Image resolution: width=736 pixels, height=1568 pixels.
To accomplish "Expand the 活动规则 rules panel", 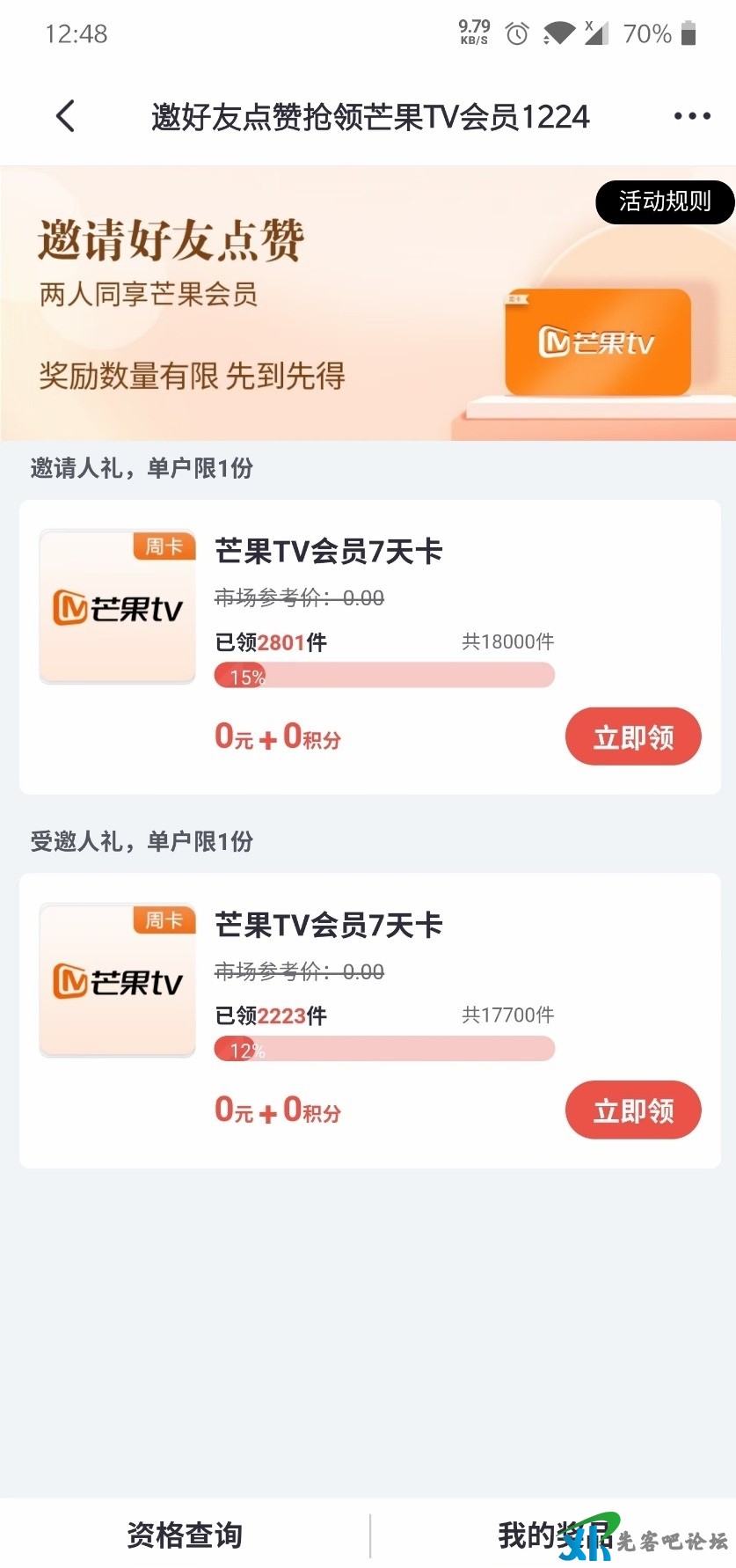I will [x=665, y=201].
